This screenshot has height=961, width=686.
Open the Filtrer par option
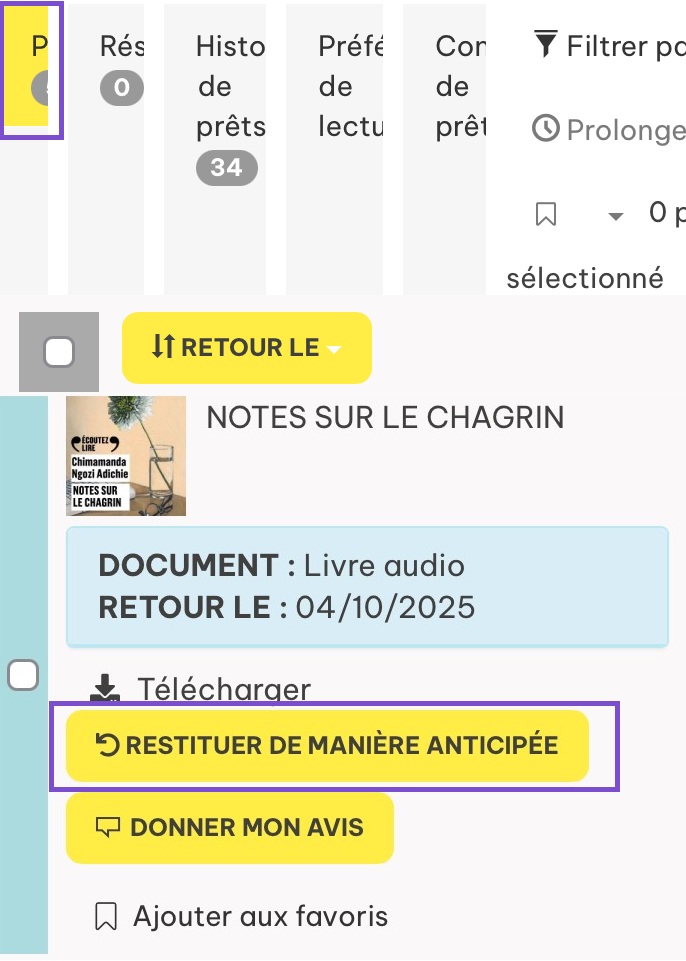coord(609,46)
